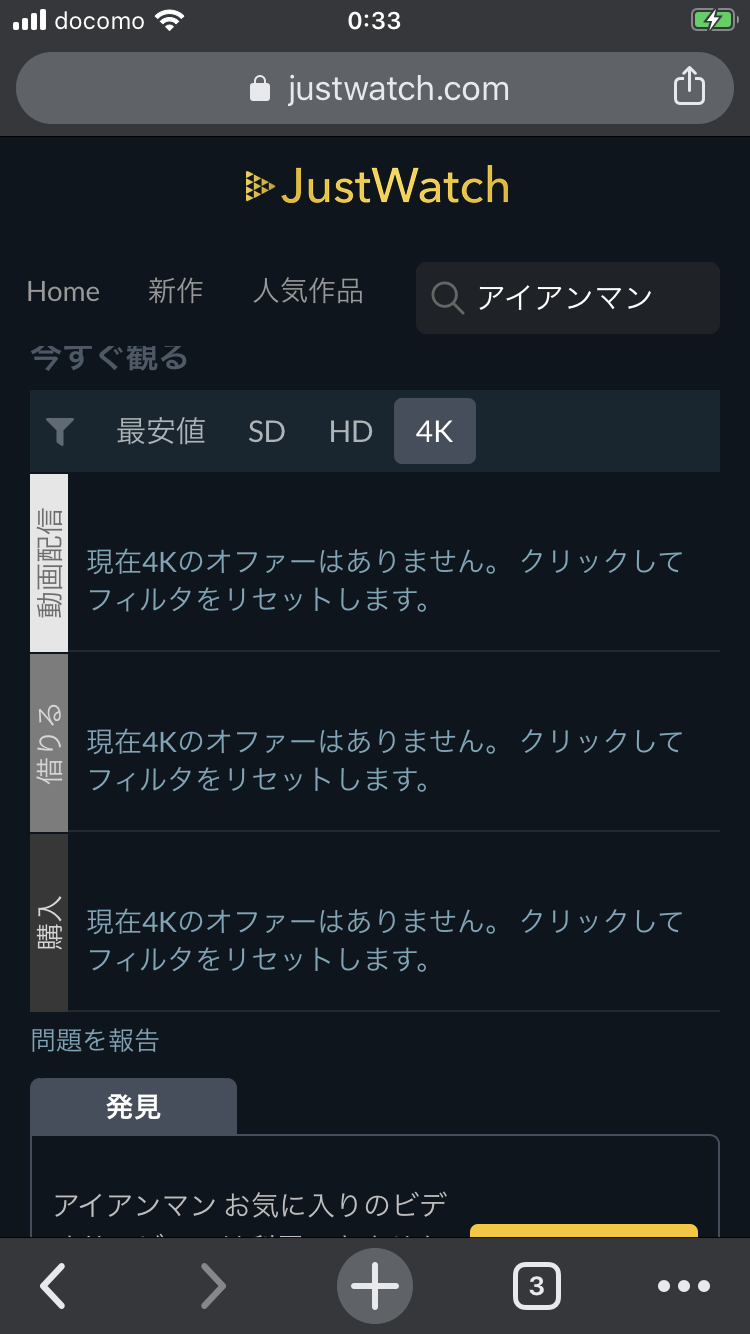Tap the 問題を報告 link
Viewport: 750px width, 1334px height.
[95, 1041]
